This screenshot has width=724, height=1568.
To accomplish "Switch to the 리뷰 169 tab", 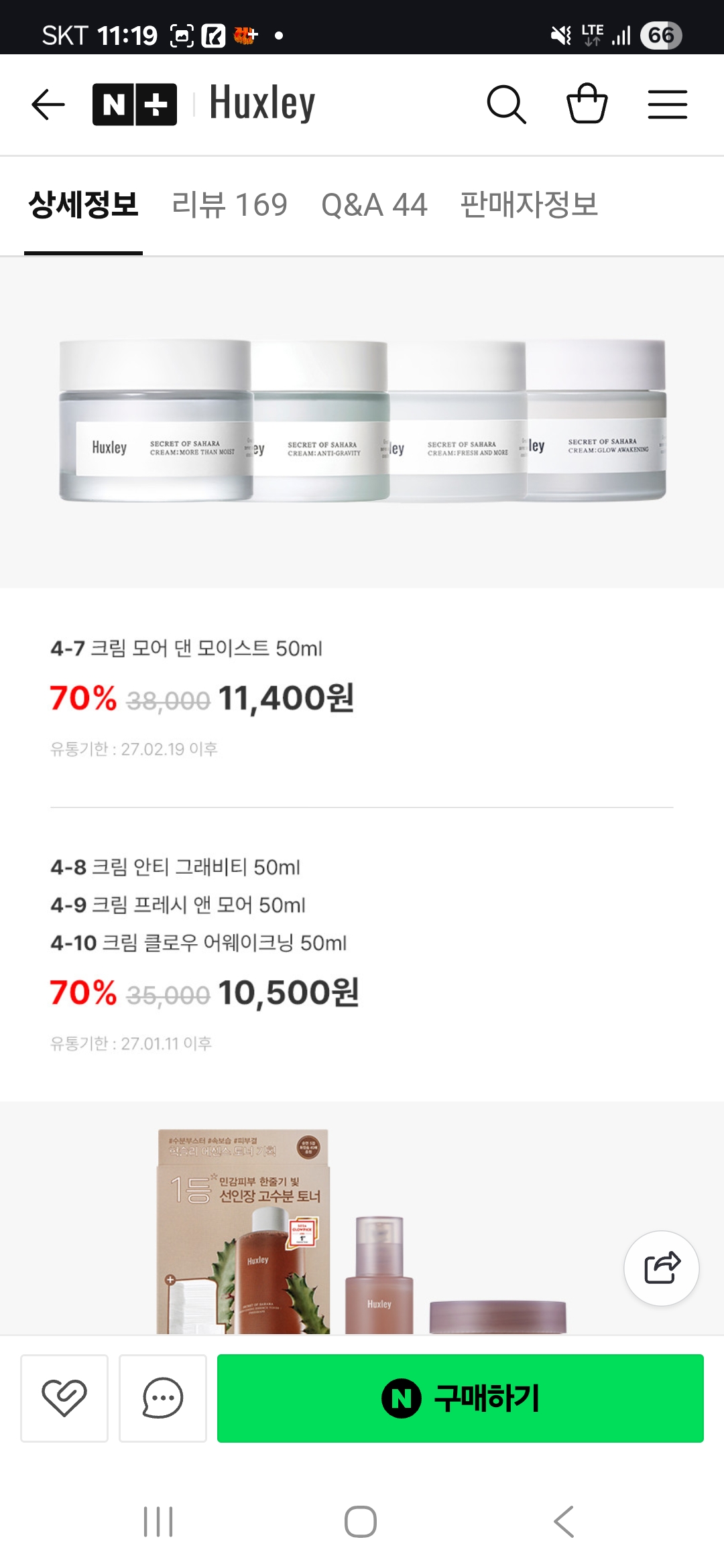I will tap(229, 204).
